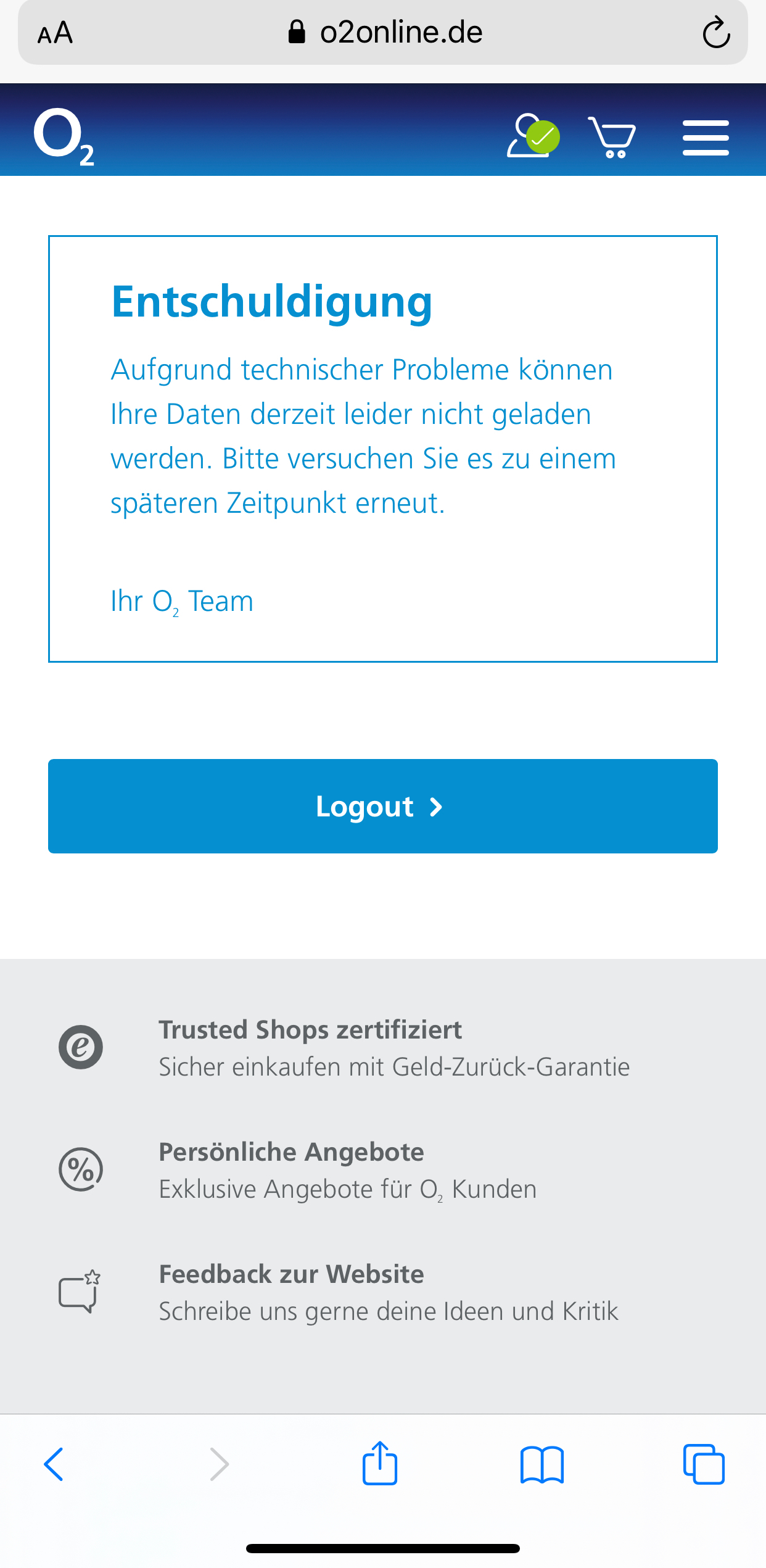766x1568 pixels.
Task: Open Feedback zur Website
Action: coord(338,1292)
